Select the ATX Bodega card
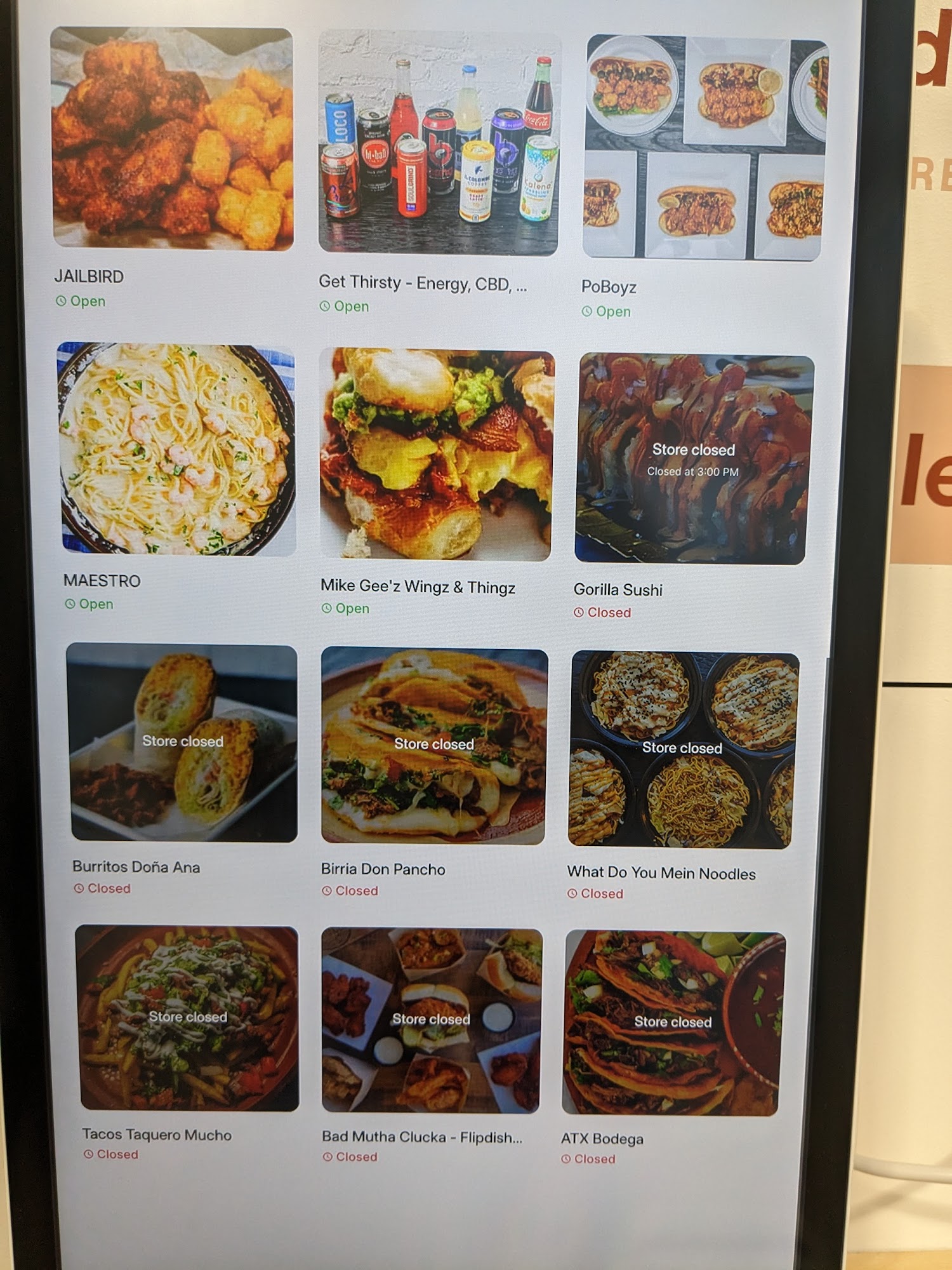Image resolution: width=952 pixels, height=1270 pixels. point(672,1024)
